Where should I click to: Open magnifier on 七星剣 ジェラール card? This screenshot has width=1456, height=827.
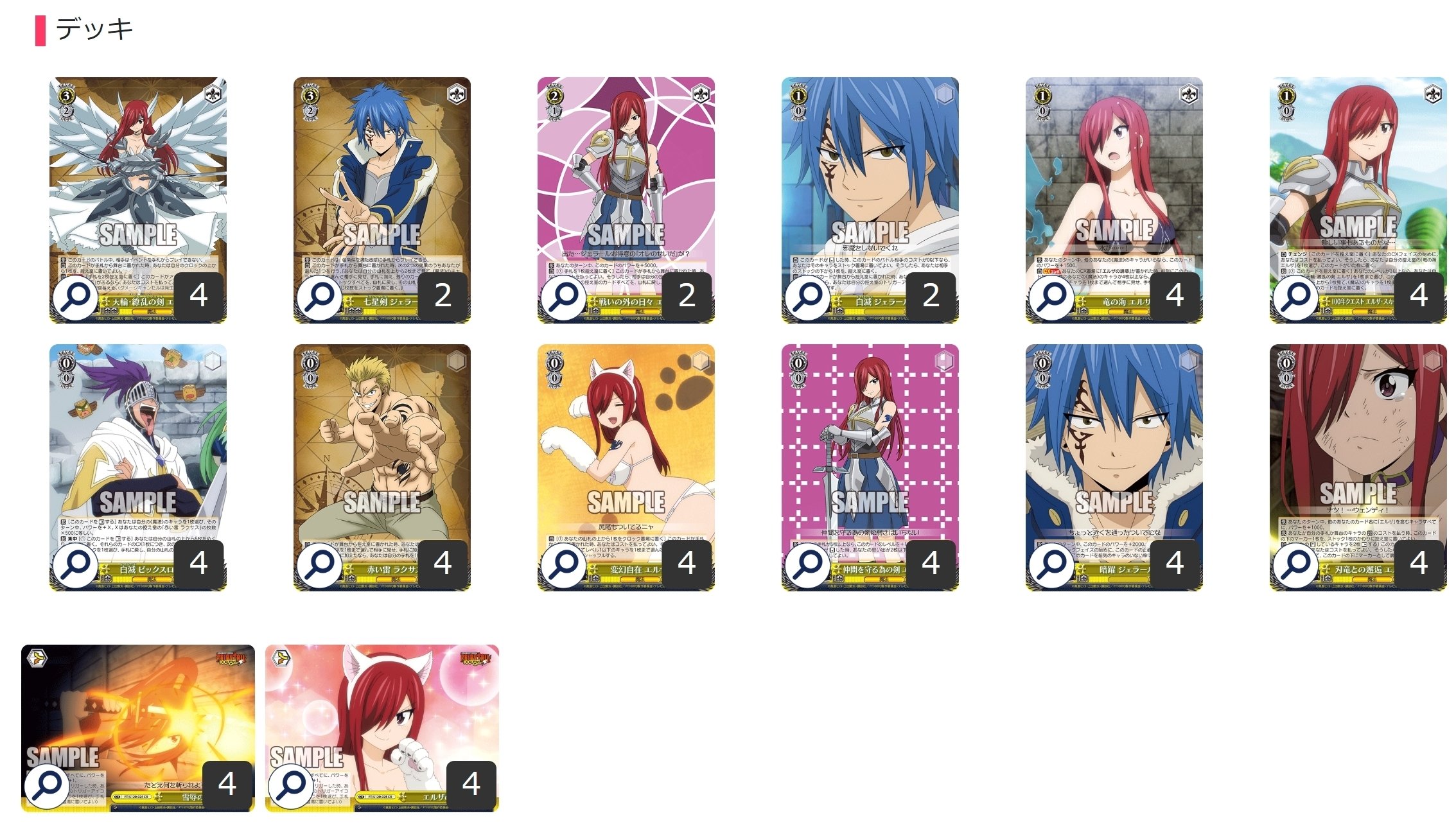[320, 297]
